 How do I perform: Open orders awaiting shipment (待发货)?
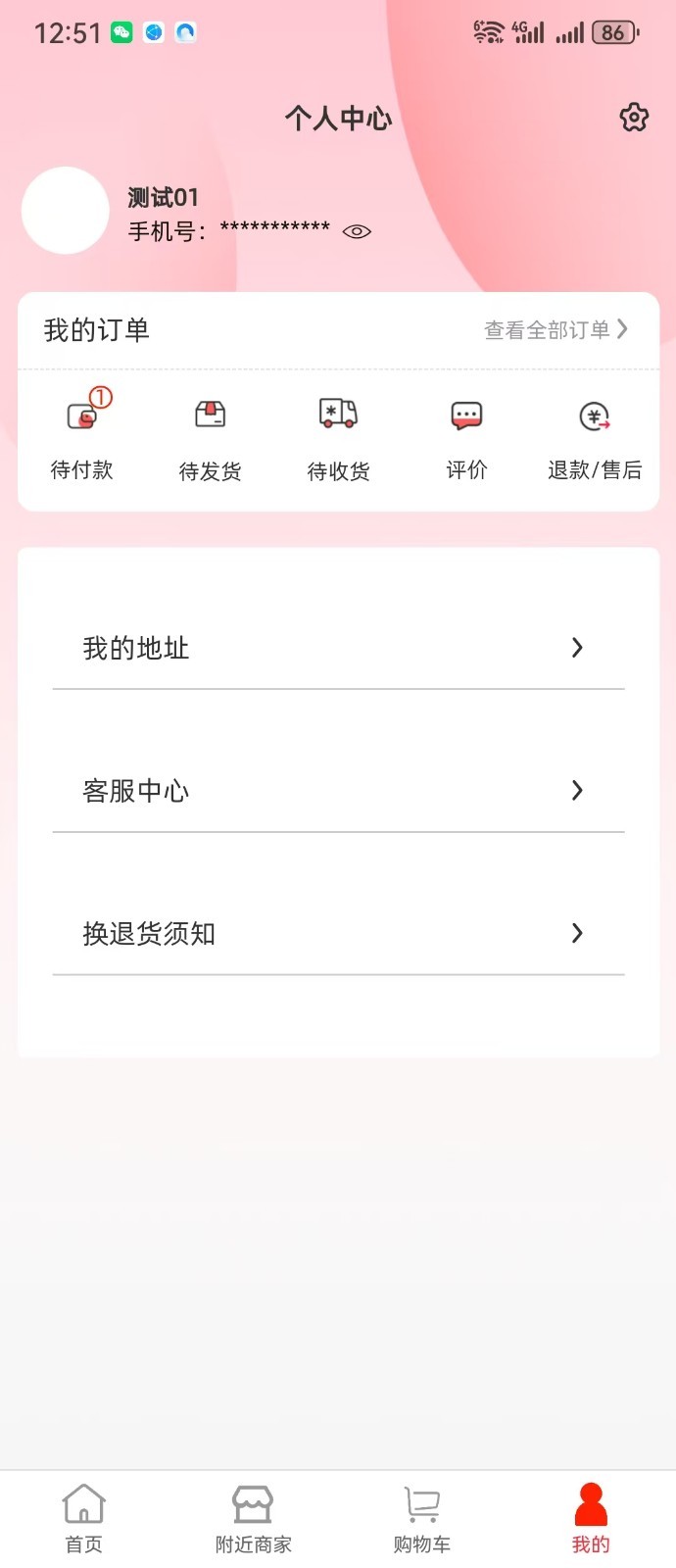point(211,436)
